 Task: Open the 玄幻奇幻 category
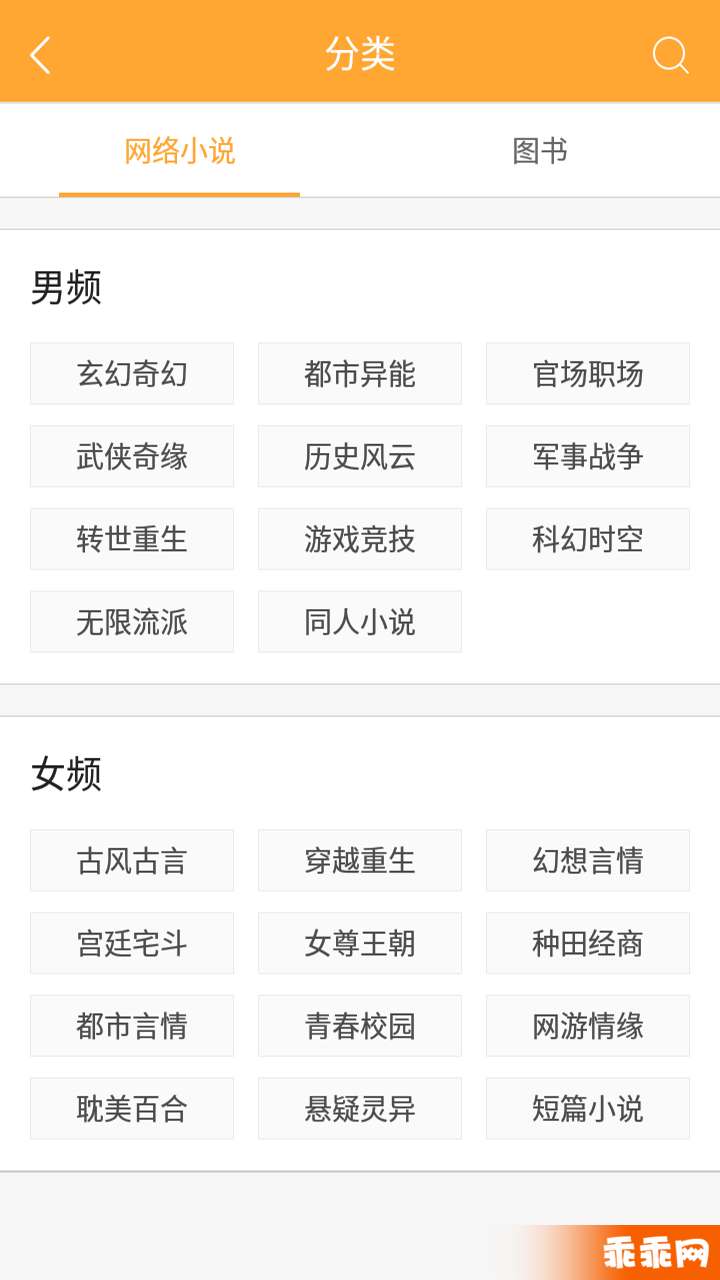(132, 374)
